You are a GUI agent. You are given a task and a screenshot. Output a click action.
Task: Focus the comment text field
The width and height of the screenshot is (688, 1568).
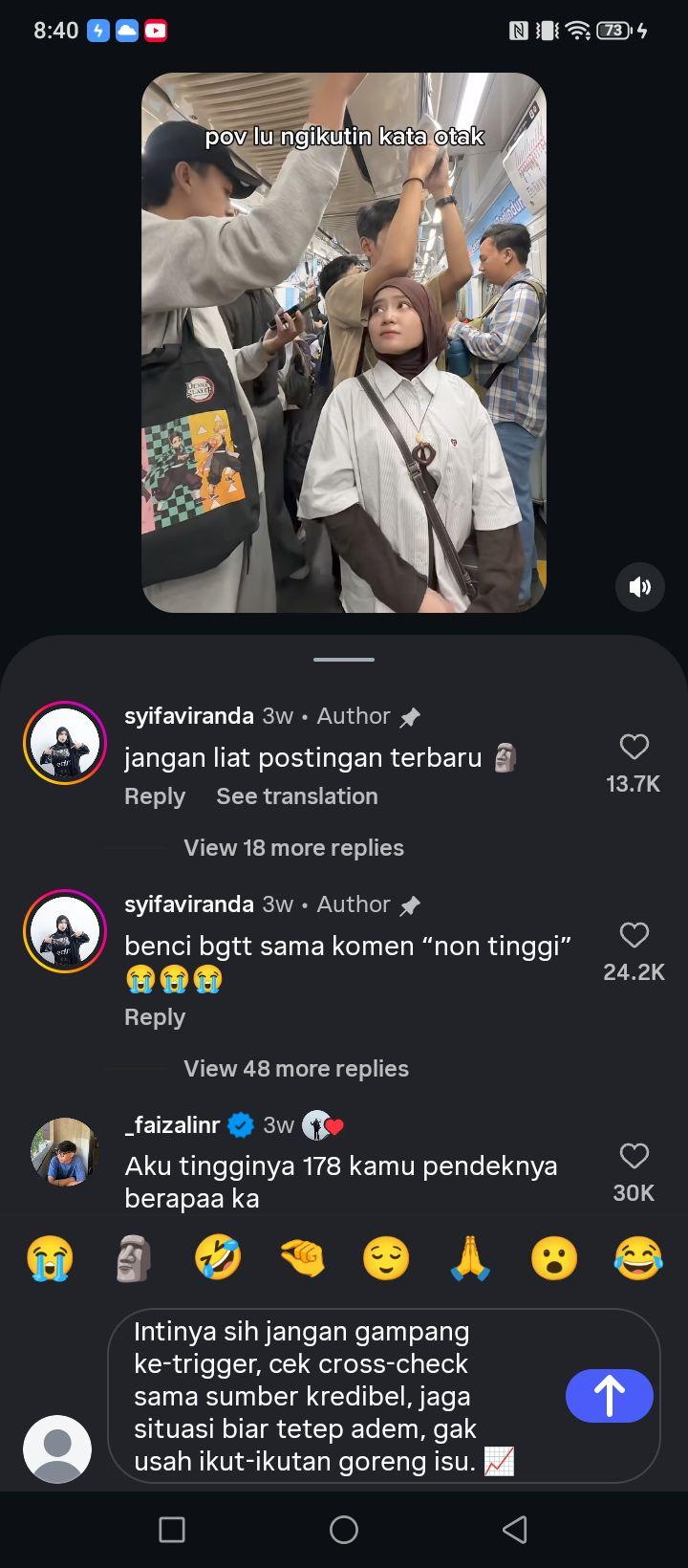[344, 1396]
